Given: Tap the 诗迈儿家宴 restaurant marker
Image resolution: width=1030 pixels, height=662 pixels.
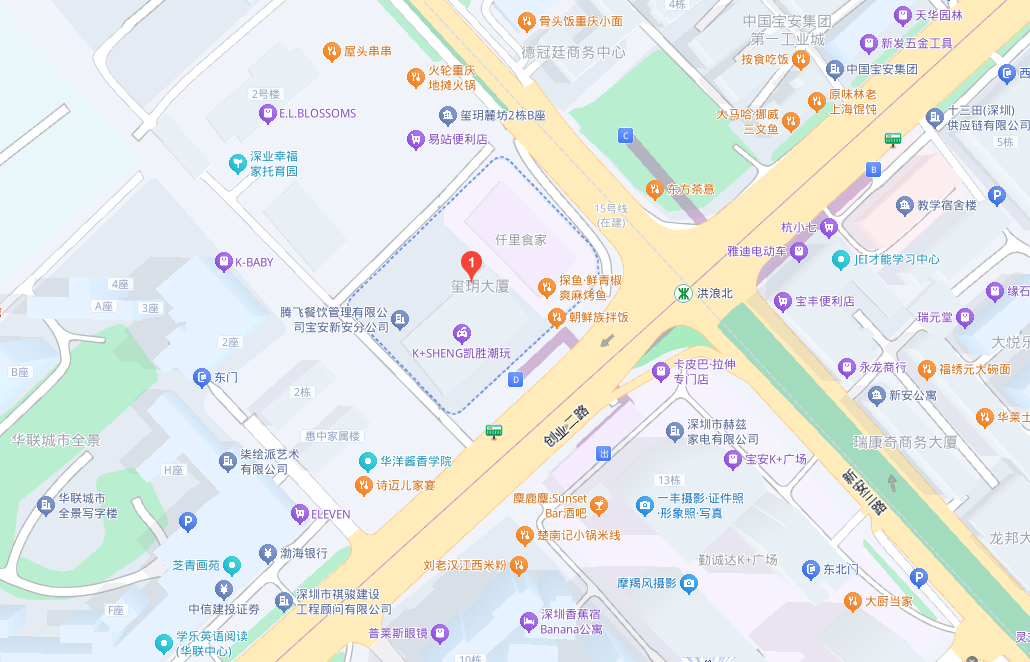Looking at the screenshot, I should tap(363, 486).
